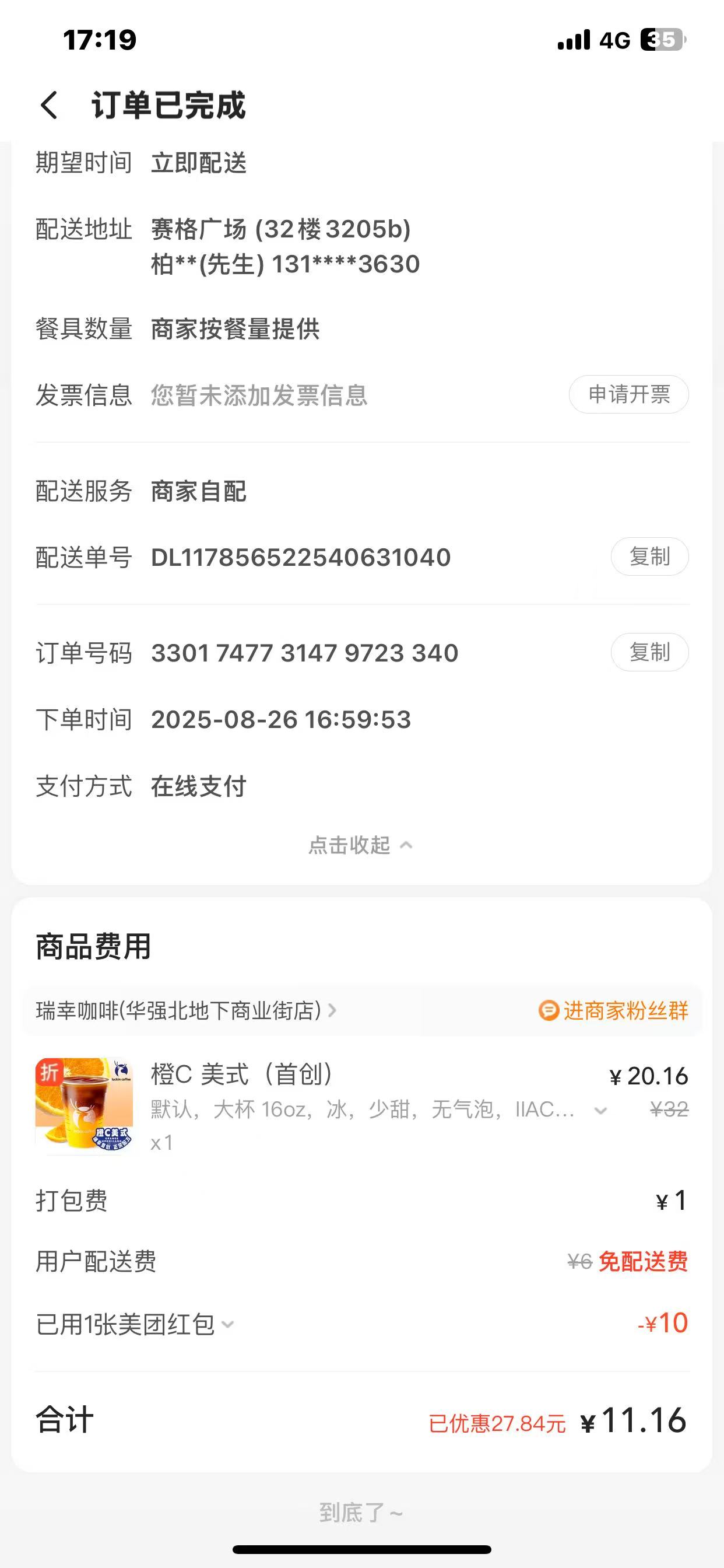Open the 橙C 美式 product image

point(84,1106)
